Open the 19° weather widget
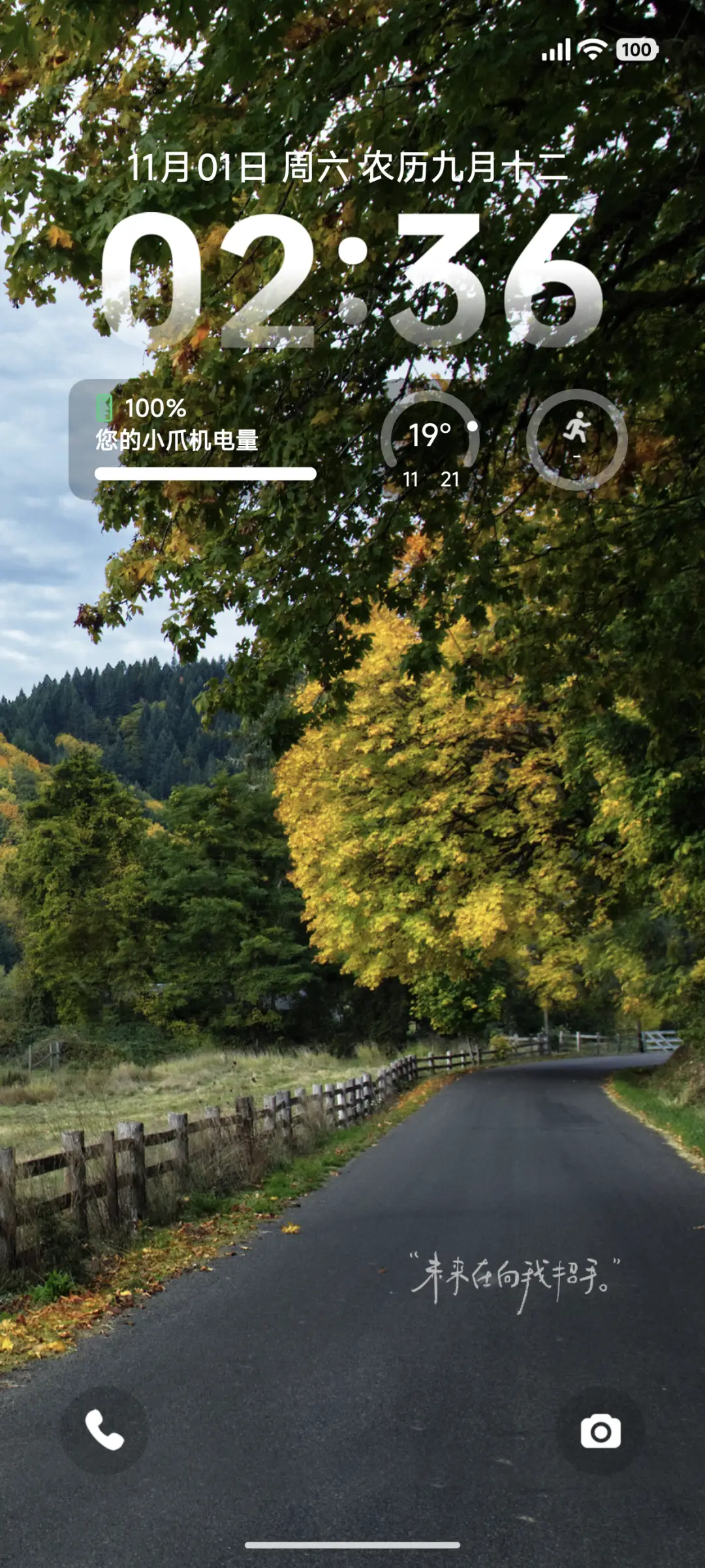The width and height of the screenshot is (705, 1568). pyautogui.click(x=430, y=441)
